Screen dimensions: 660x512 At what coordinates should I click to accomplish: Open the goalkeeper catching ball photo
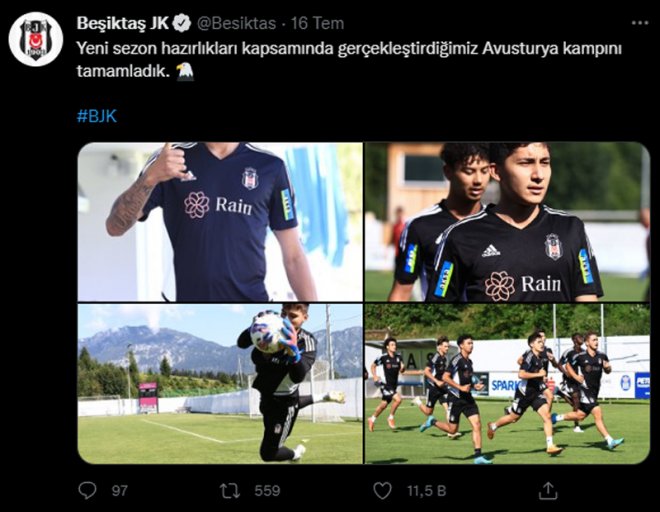click(220, 384)
